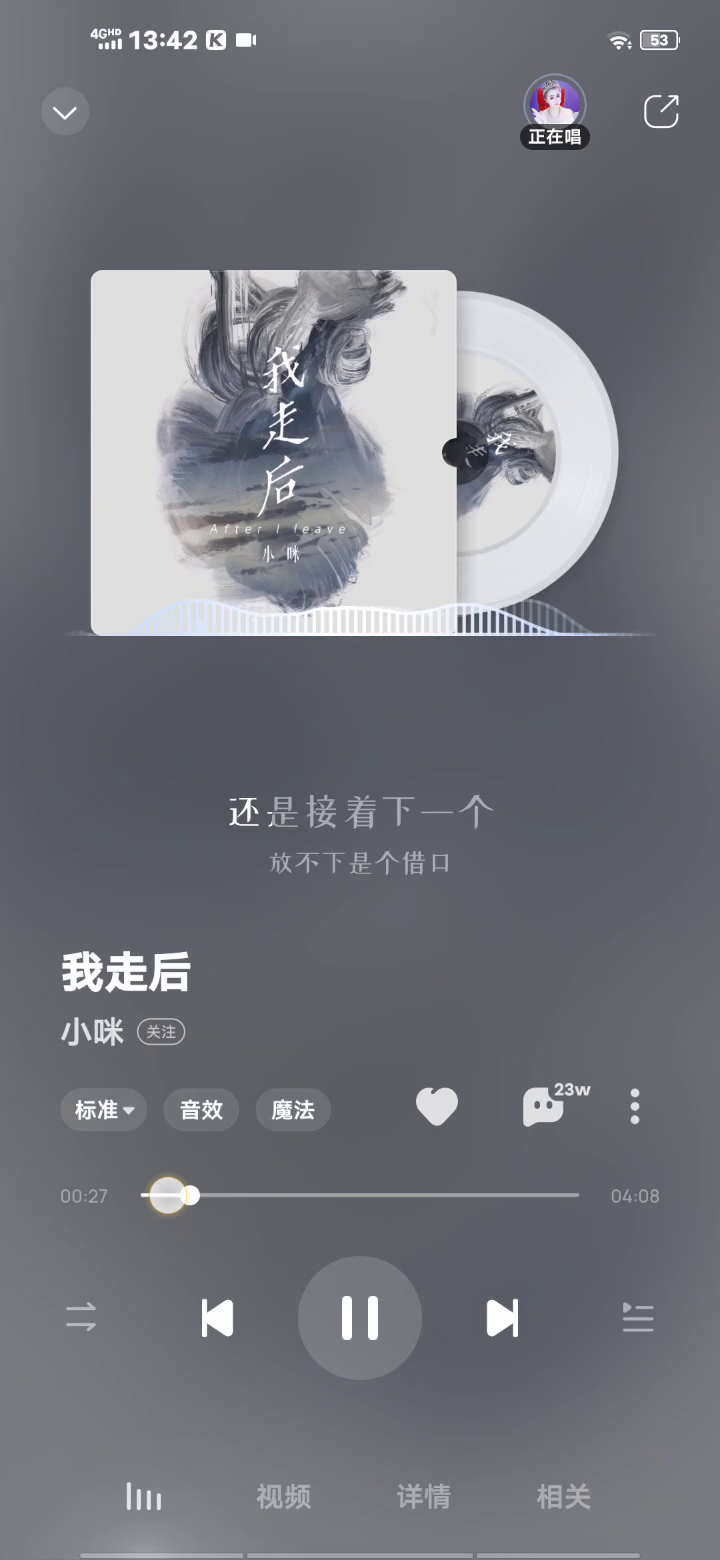Skip to the next track
The image size is (720, 1560).
pos(502,1318)
